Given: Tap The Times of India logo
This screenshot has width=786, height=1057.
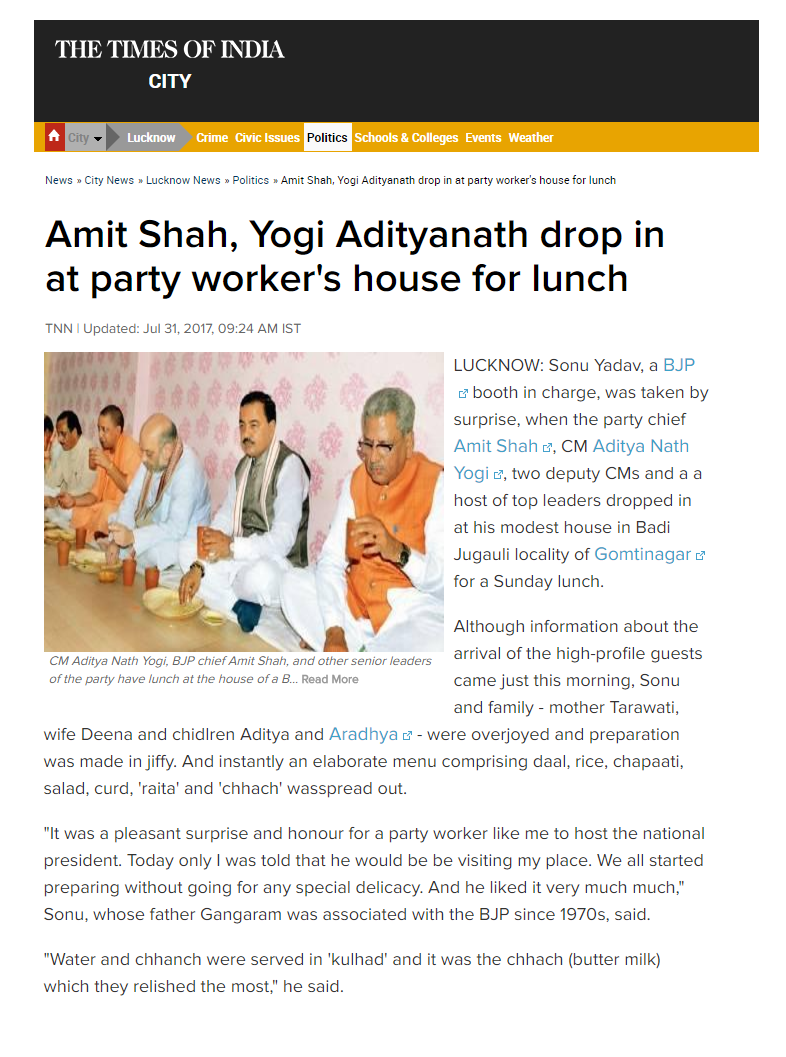Looking at the screenshot, I should coord(169,49).
